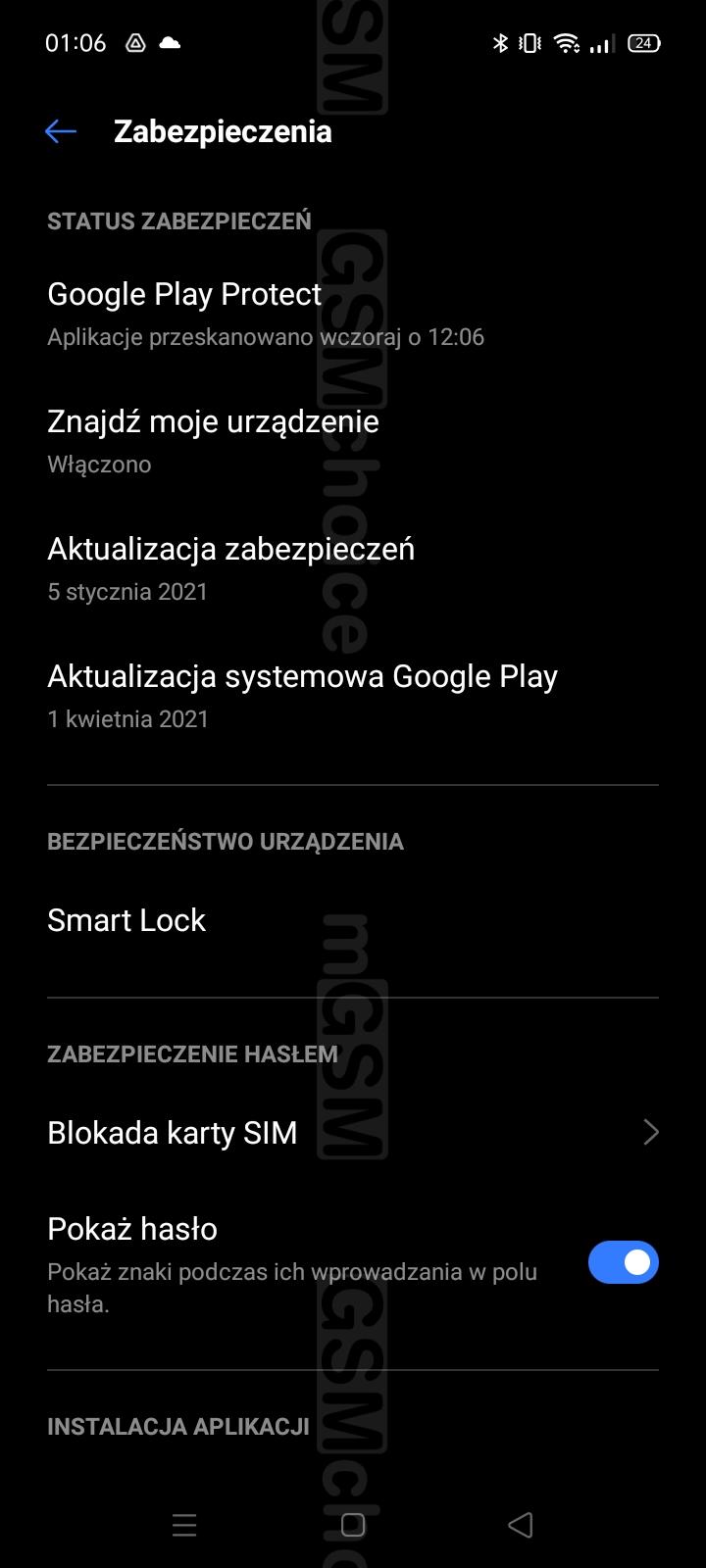Open Google Play Protect
This screenshot has width=706, height=1568.
[x=353, y=314]
